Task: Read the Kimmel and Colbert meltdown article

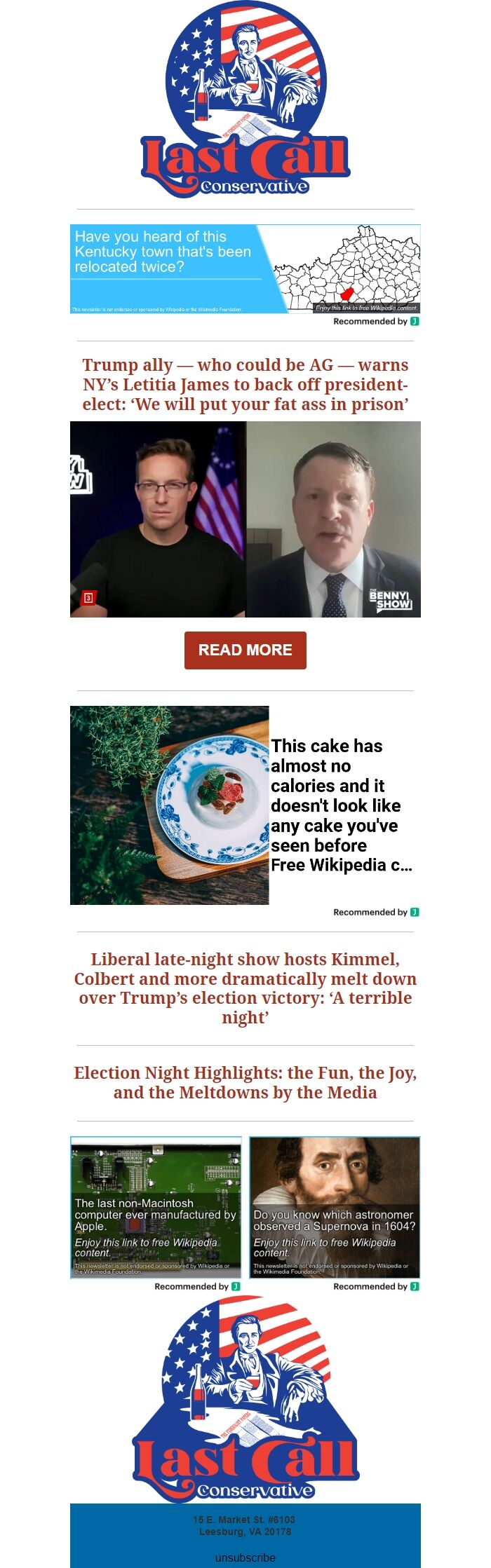Action: (245, 988)
